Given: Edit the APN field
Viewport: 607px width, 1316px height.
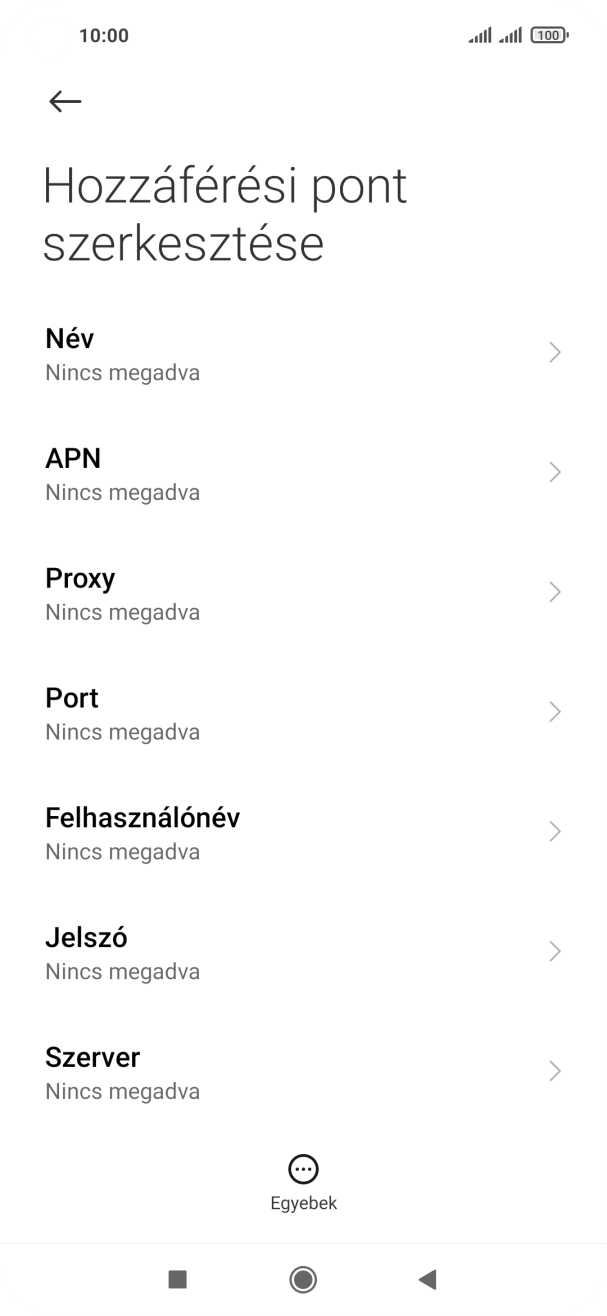Looking at the screenshot, I should click(x=303, y=474).
